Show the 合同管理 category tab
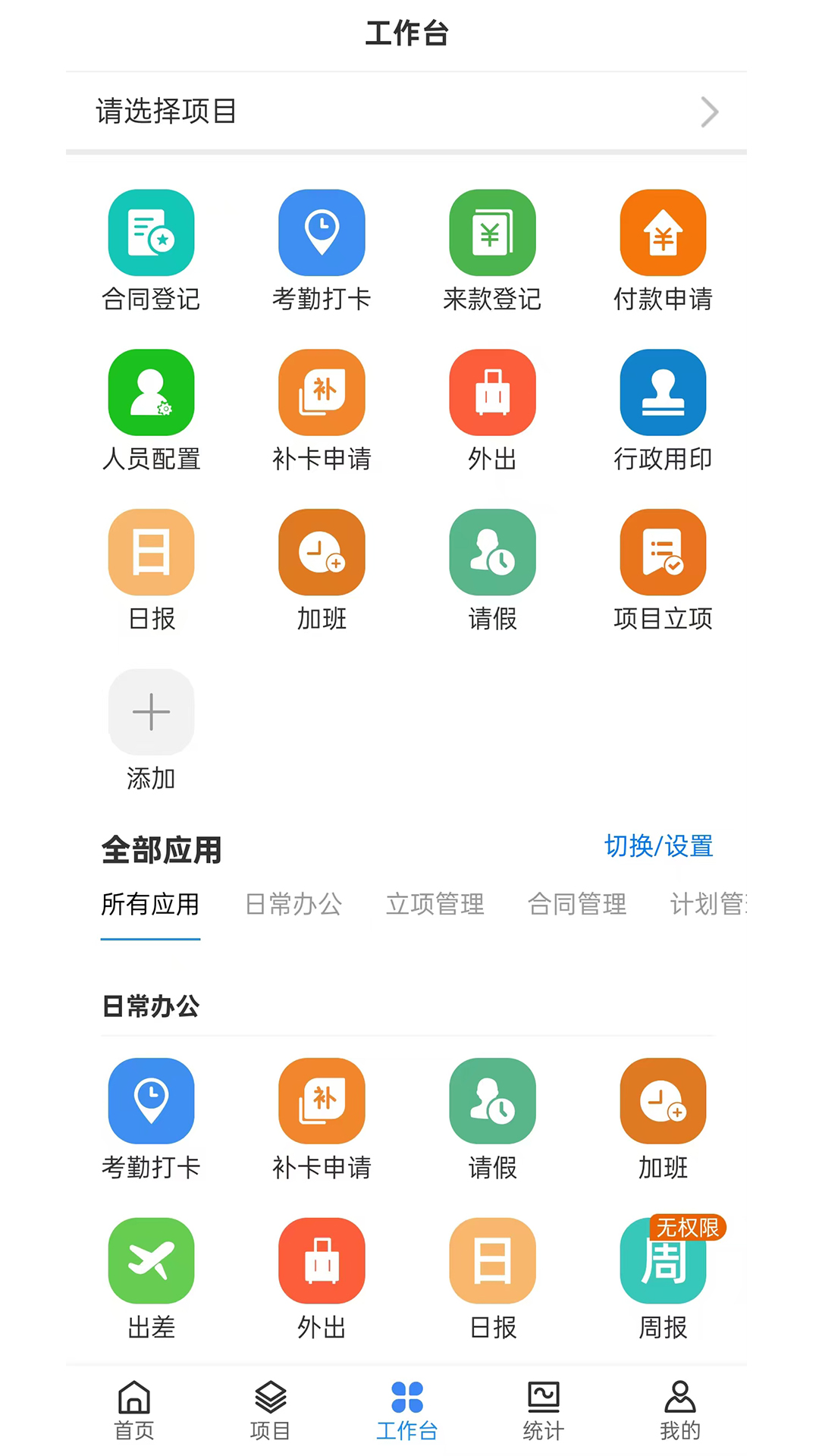This screenshot has height=1456, width=819. coord(577,904)
